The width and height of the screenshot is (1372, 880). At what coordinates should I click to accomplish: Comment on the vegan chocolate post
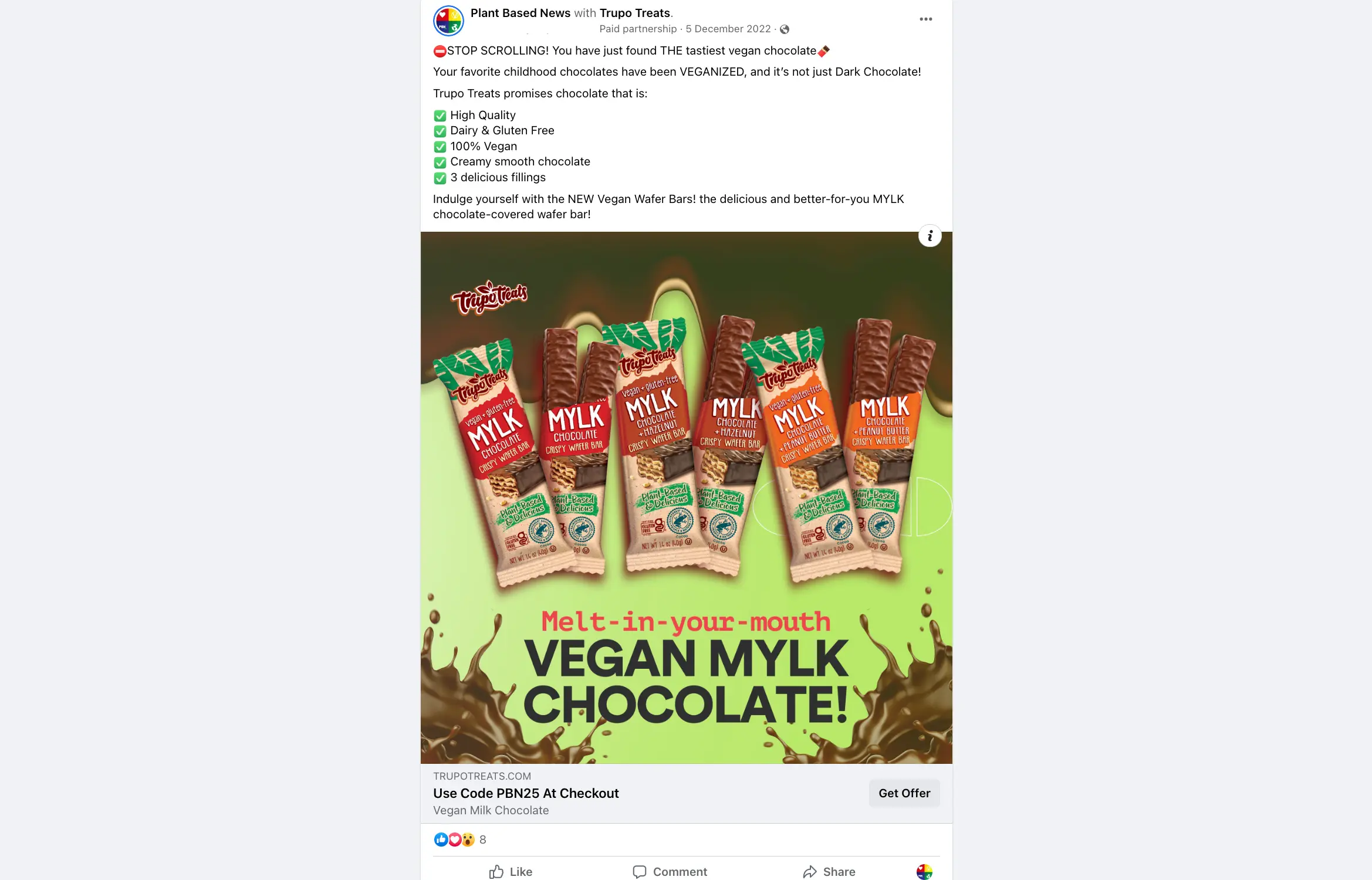pyautogui.click(x=670, y=871)
